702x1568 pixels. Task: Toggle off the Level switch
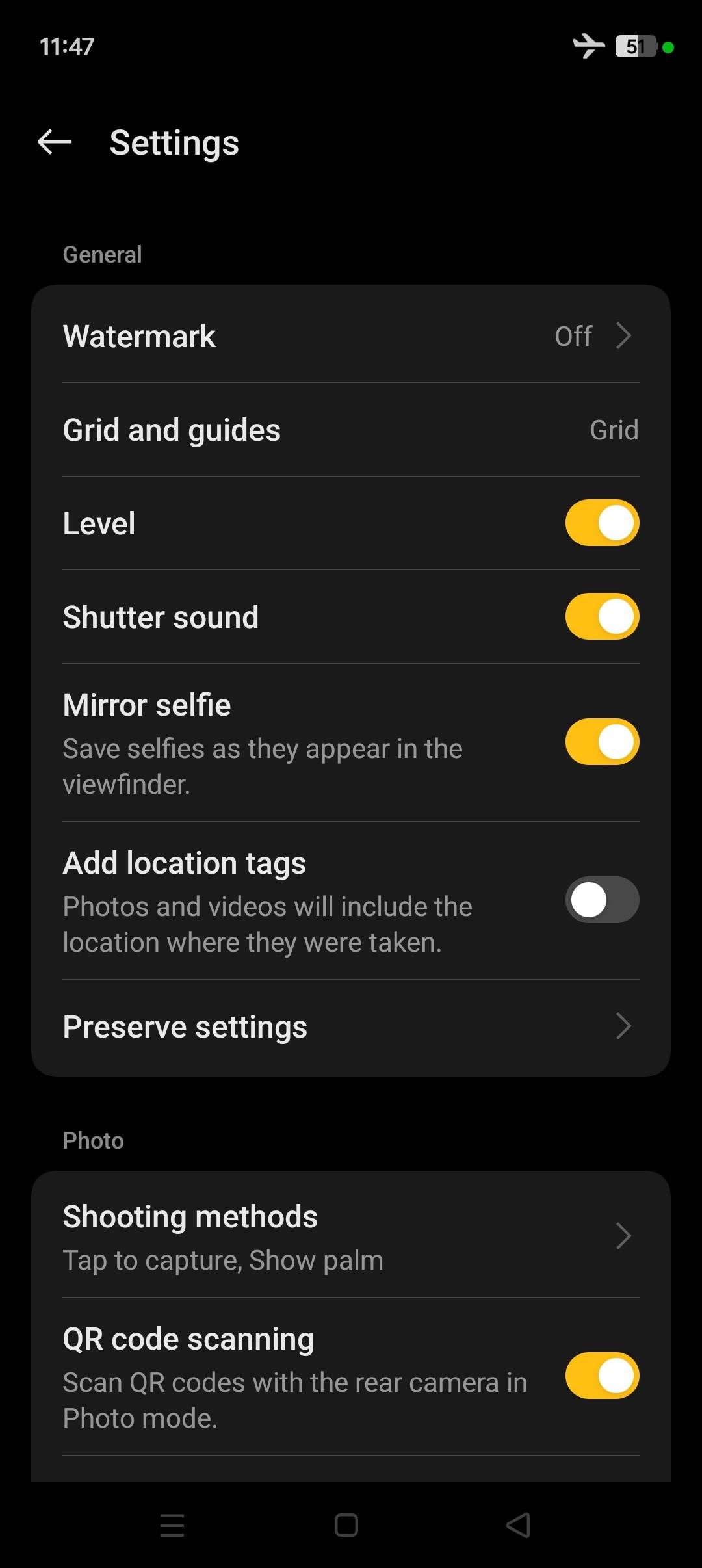point(601,522)
